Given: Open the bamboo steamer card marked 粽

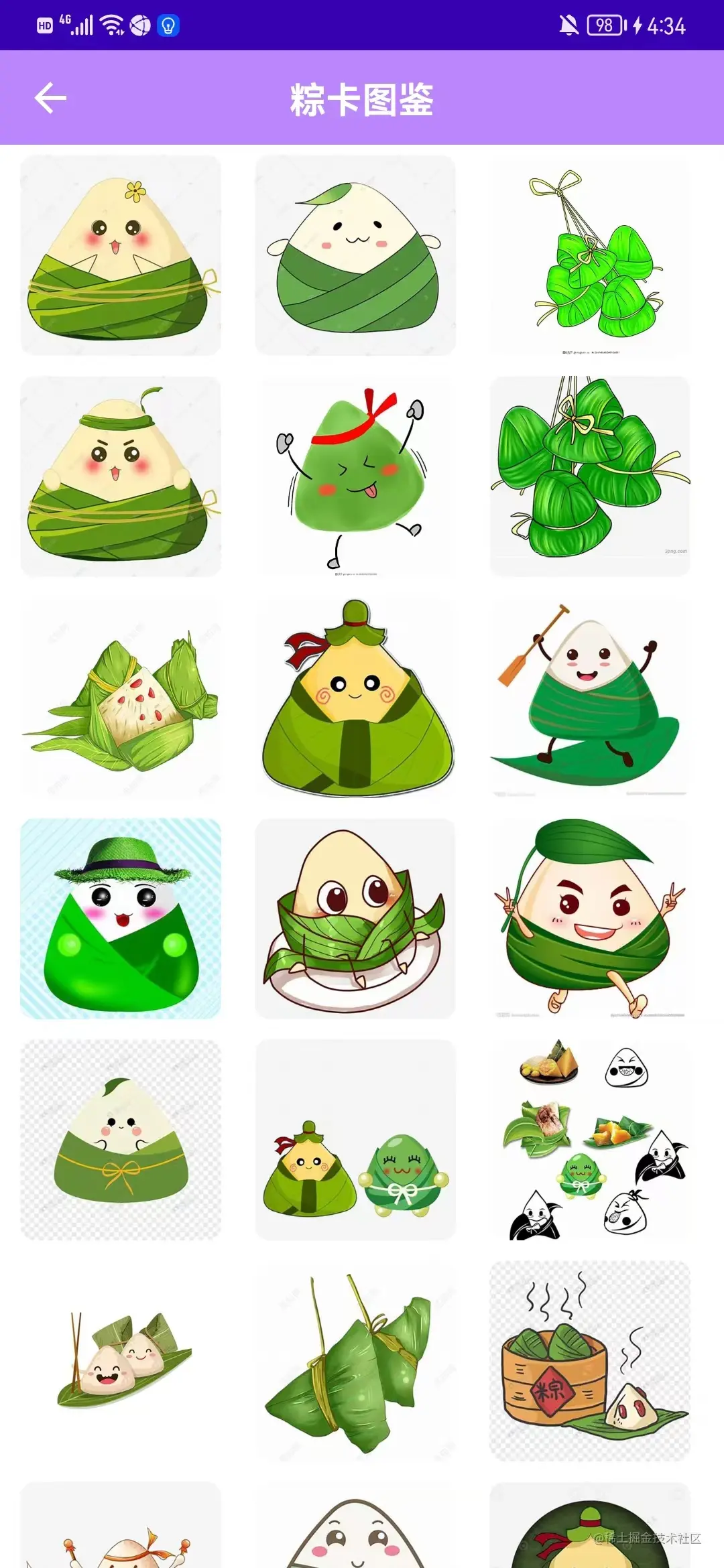Looking at the screenshot, I should [590, 1361].
